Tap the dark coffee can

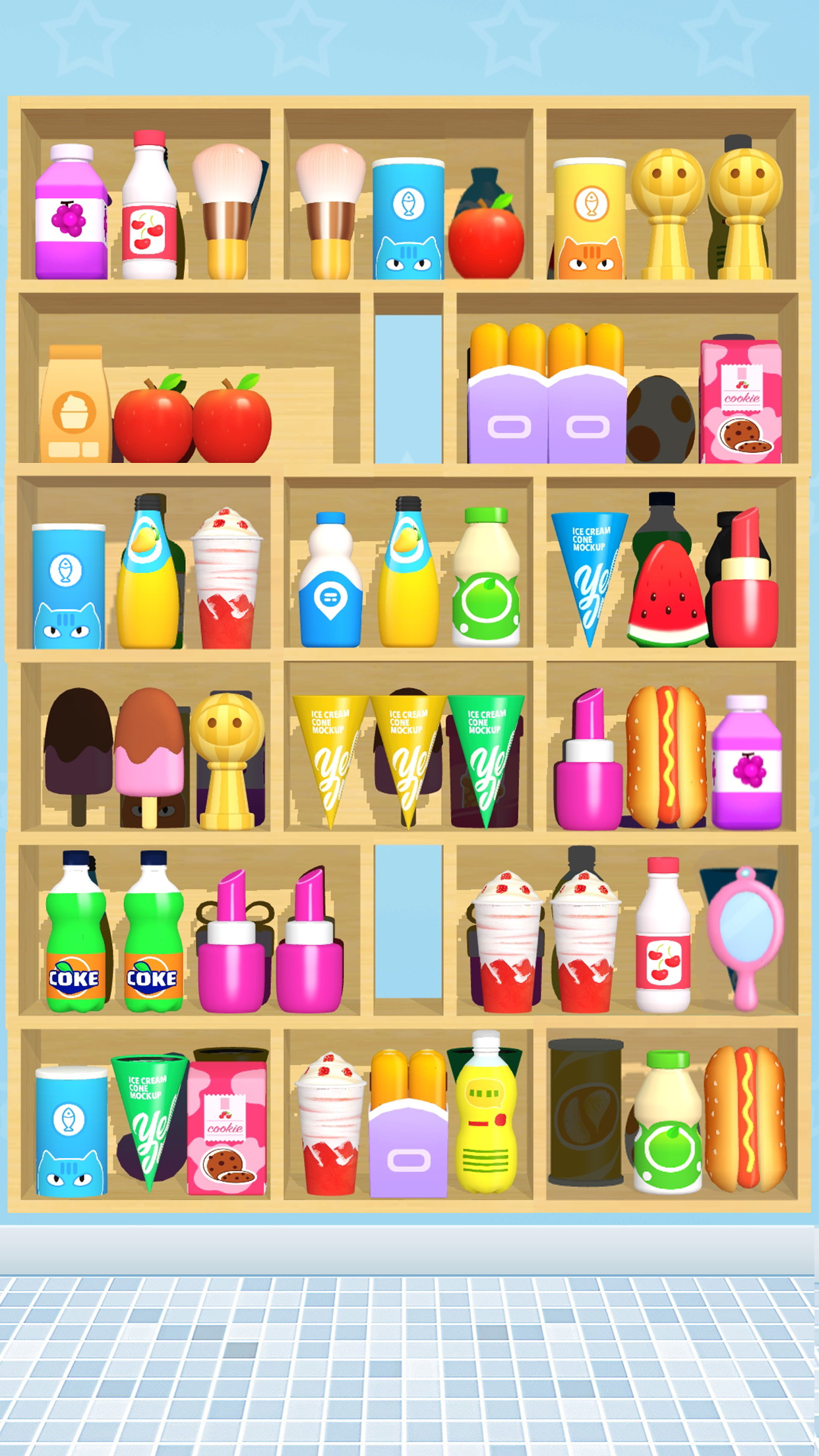click(586, 1112)
